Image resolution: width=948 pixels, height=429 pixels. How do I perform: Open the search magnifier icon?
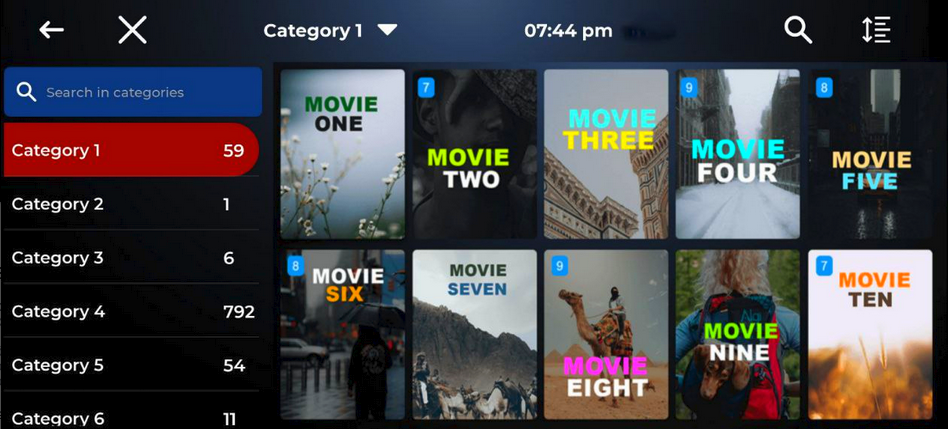(x=797, y=30)
